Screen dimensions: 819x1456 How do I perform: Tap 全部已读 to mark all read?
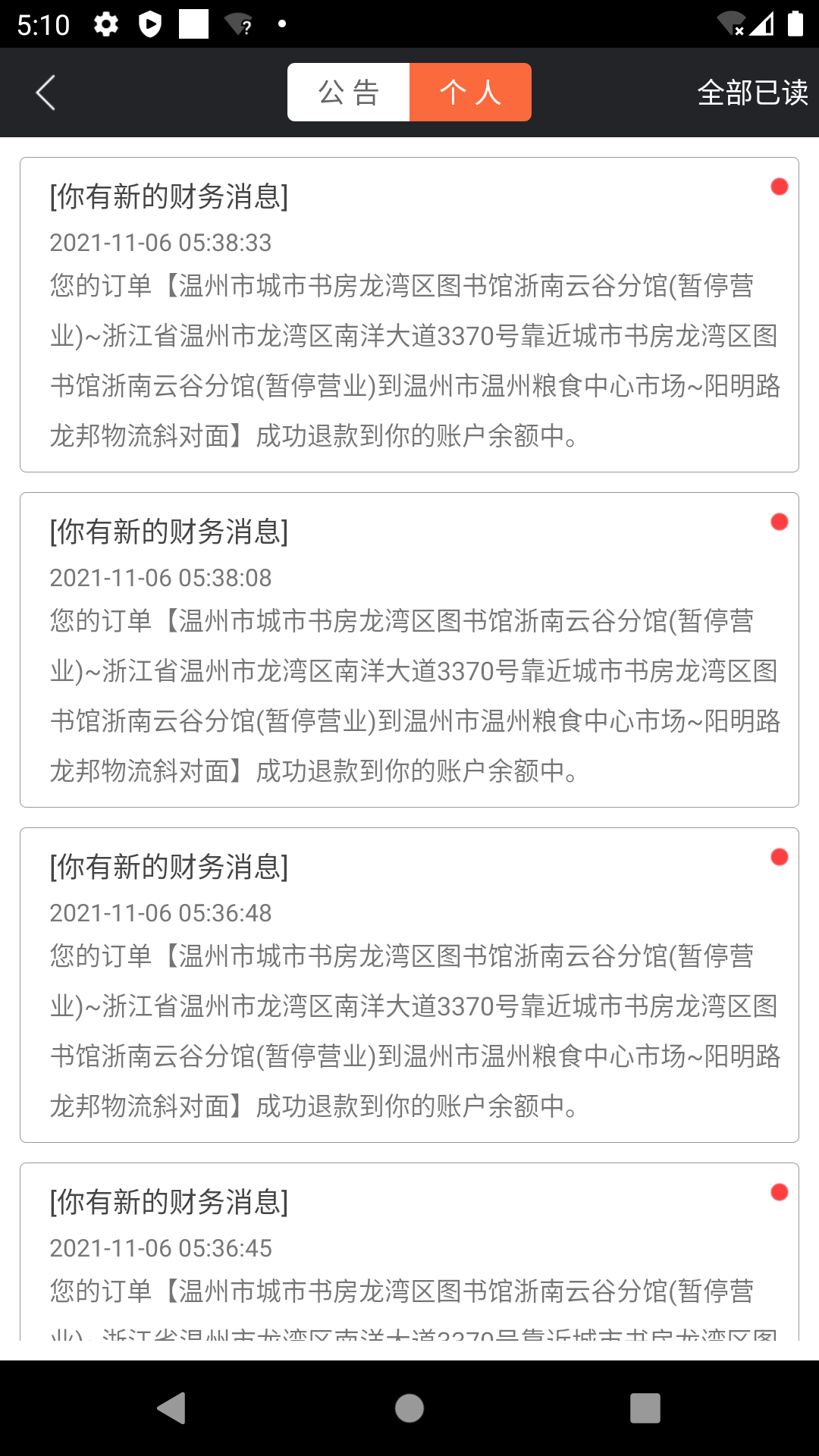(x=752, y=92)
